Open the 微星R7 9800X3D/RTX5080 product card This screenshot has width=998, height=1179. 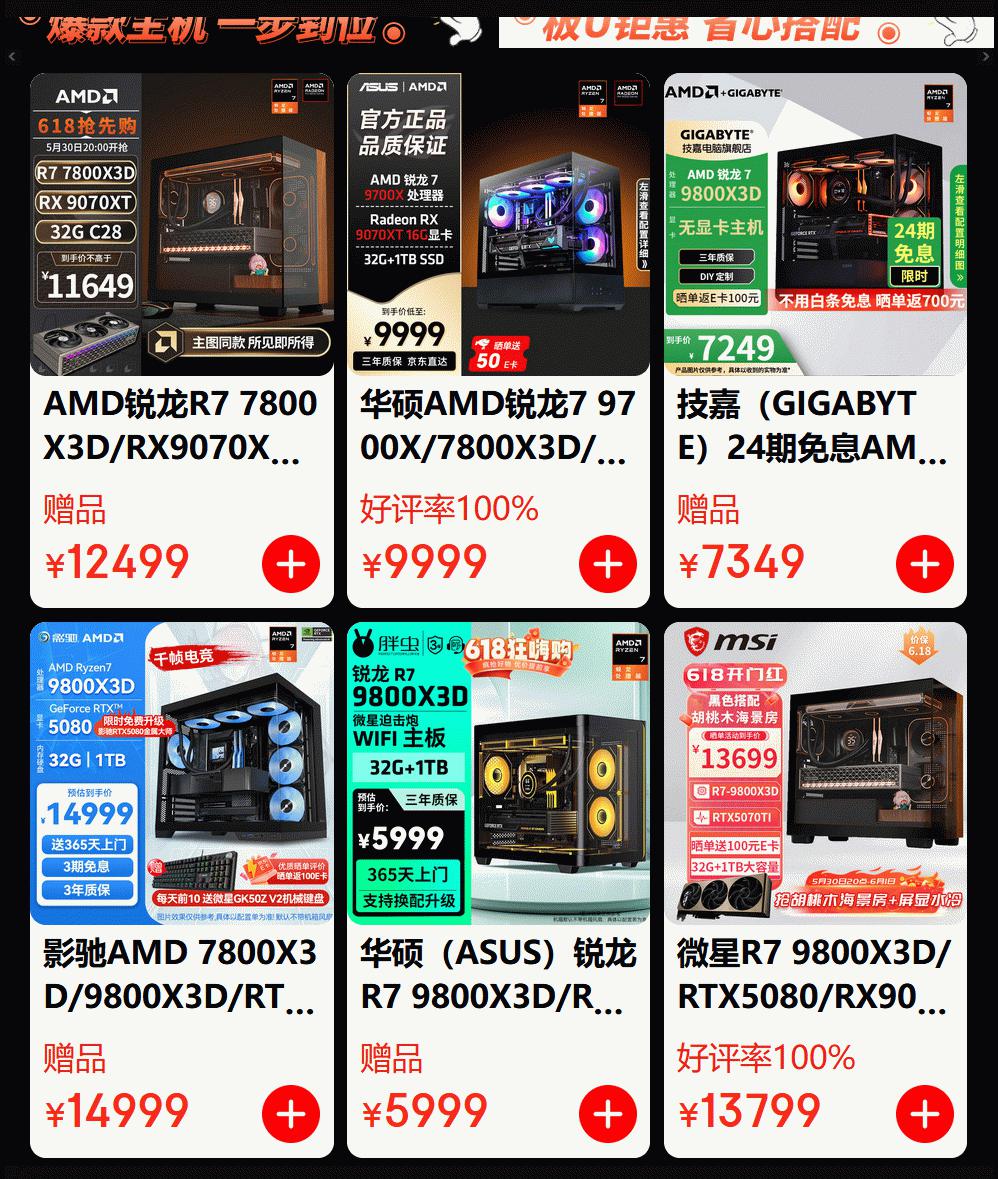click(x=815, y=974)
